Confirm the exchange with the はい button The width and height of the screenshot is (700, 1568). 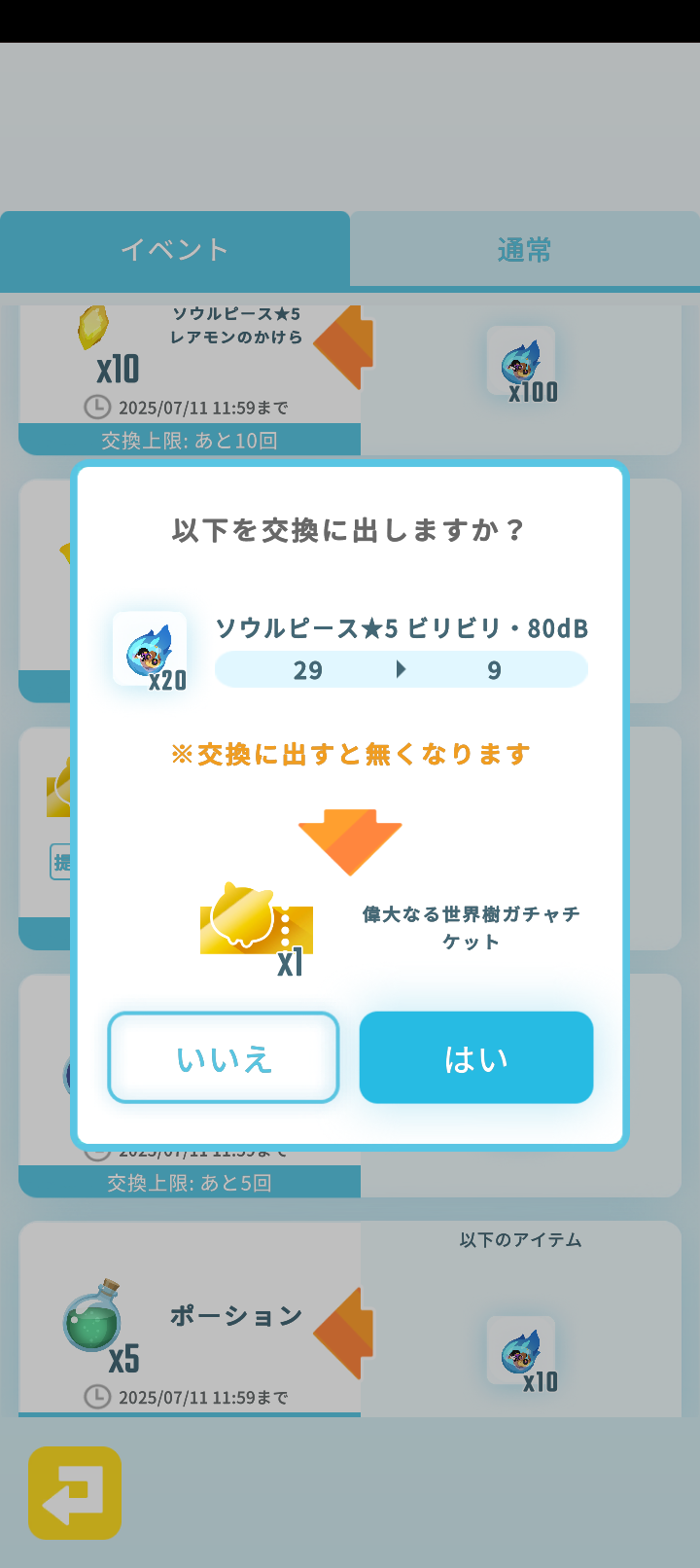[x=475, y=1057]
